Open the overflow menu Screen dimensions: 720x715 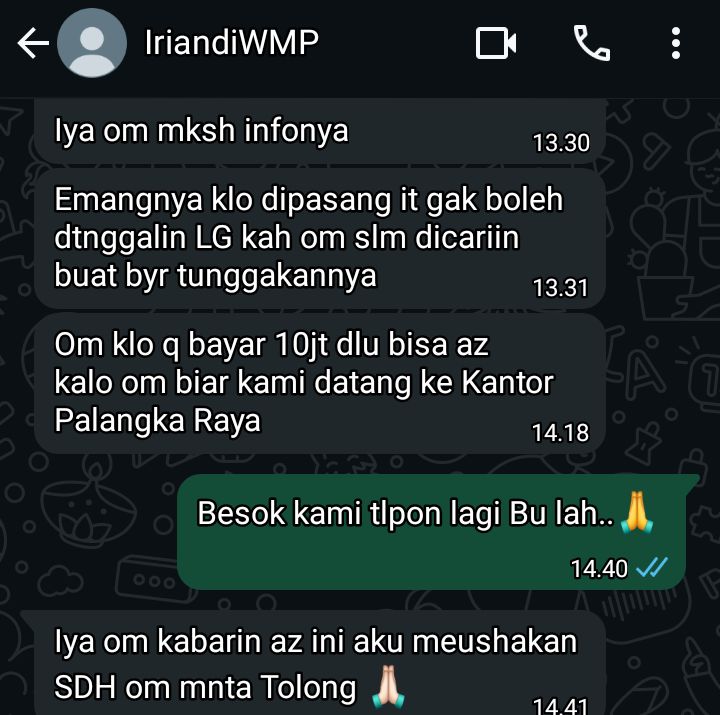point(676,43)
